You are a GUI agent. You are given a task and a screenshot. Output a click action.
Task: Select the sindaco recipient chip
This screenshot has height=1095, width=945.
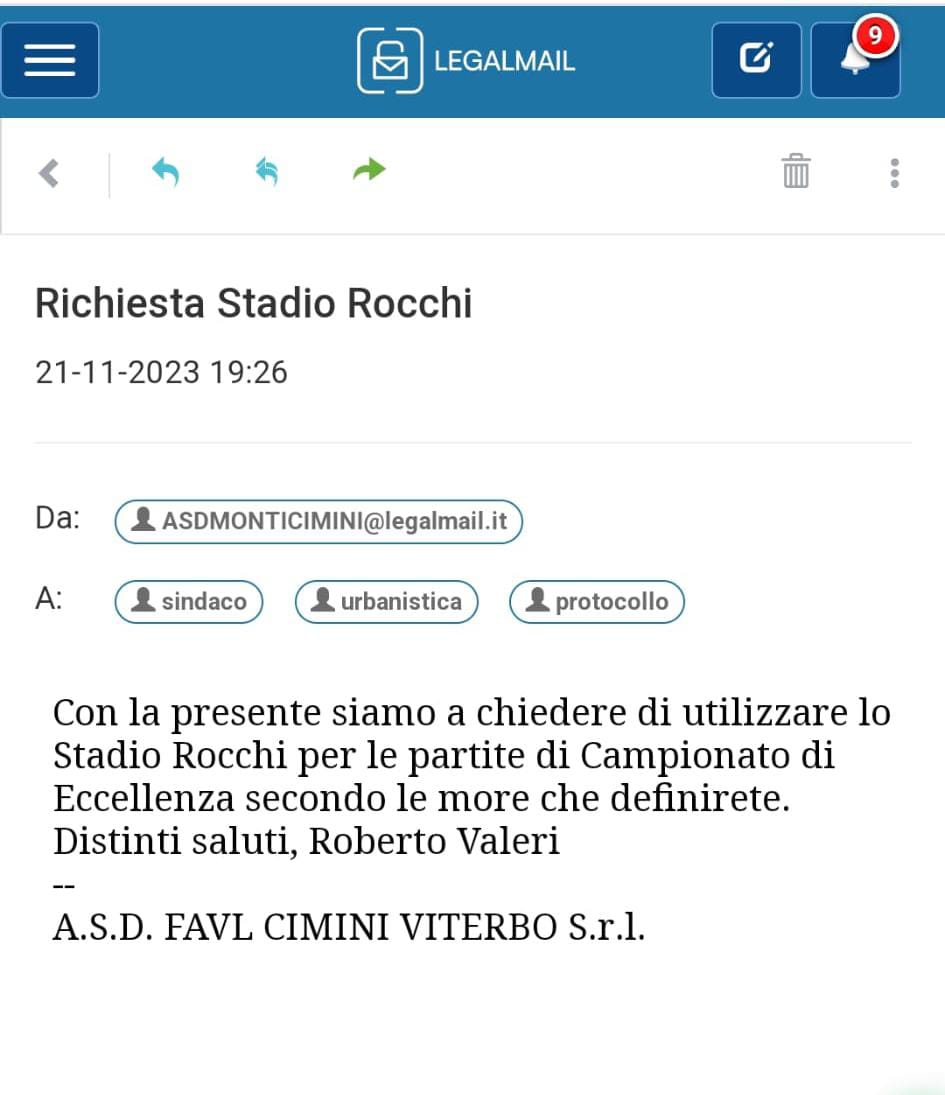pos(189,602)
